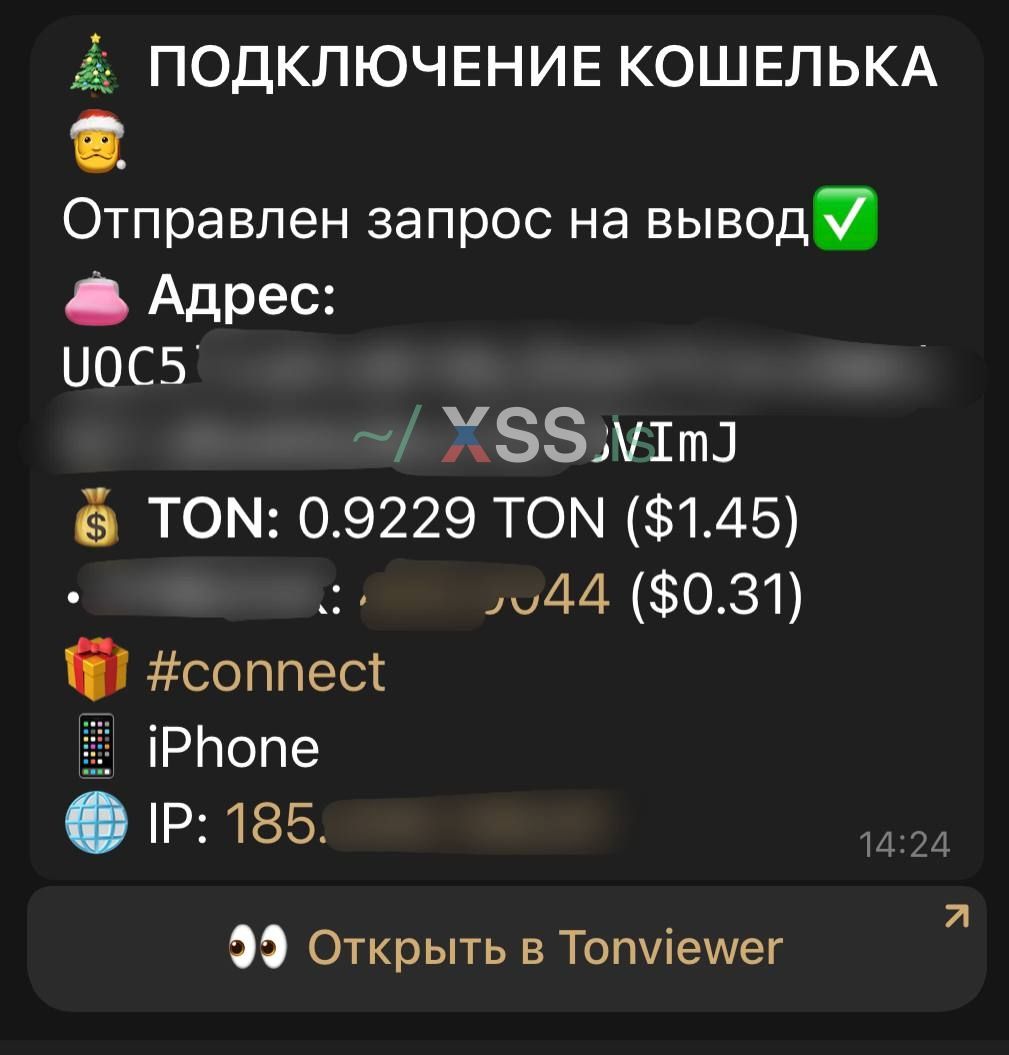The image size is (1009, 1055).
Task: Tap the #connect hashtag
Action: point(266,672)
